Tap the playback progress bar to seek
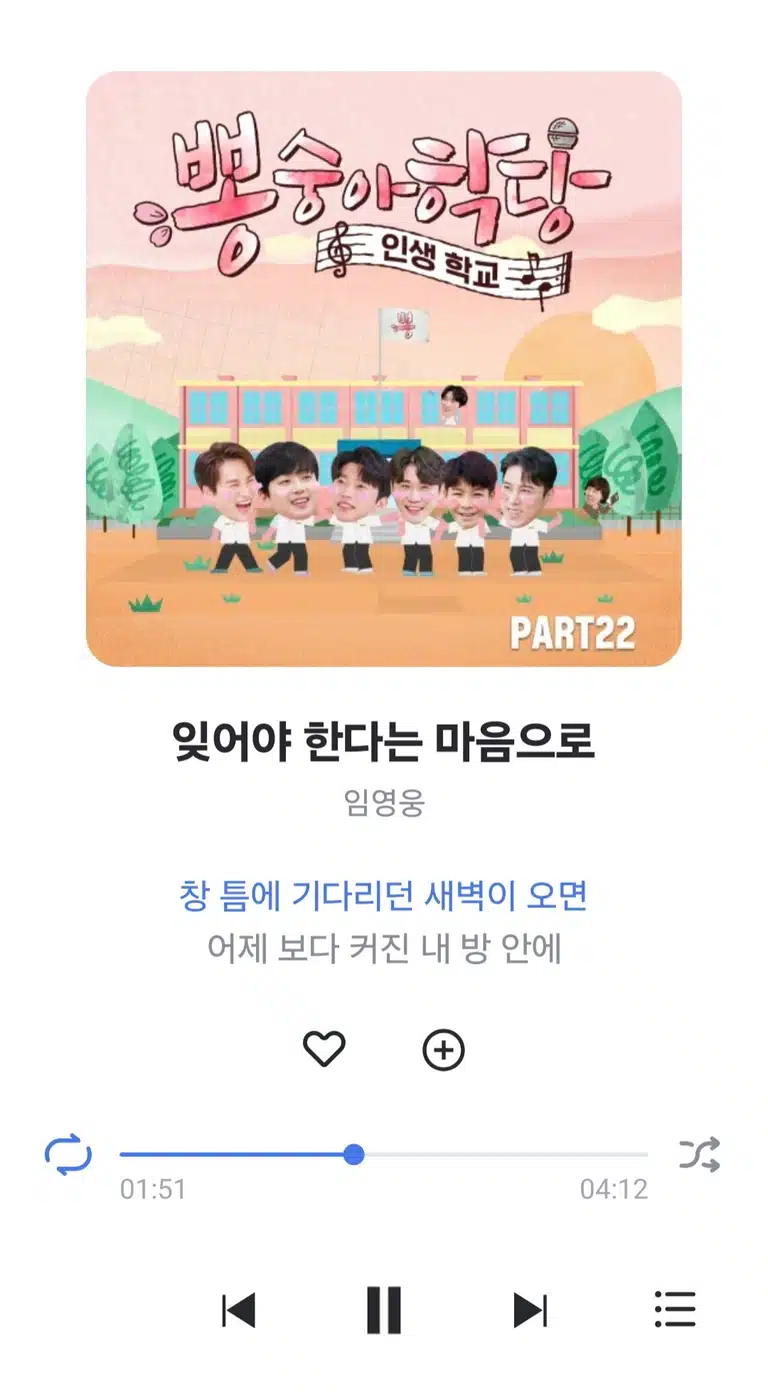Screen dimensions: 768x1397 [x=384, y=1155]
